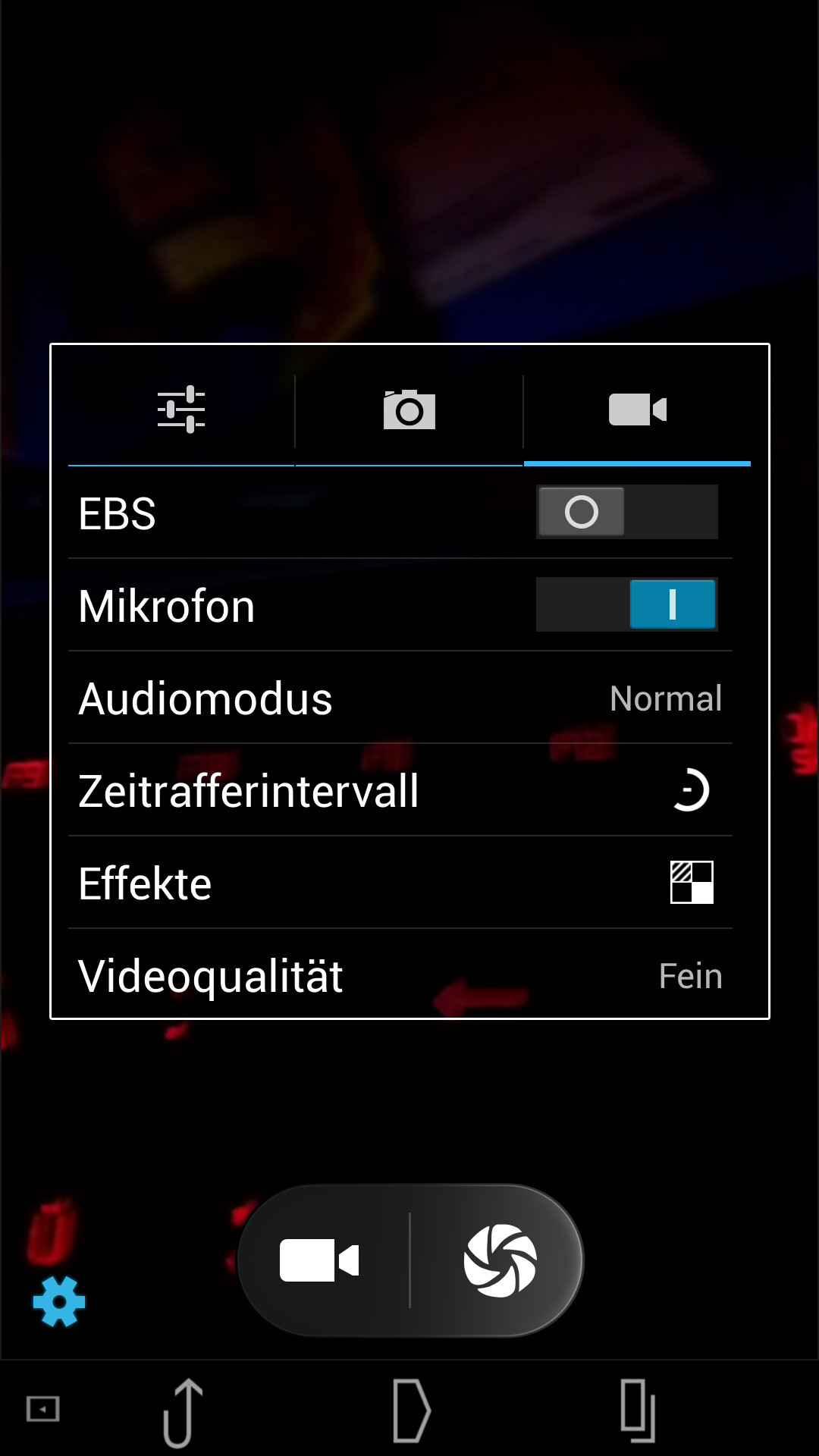Switch to the general settings sliders tab
Viewport: 819px width, 1456px height.
tap(181, 409)
